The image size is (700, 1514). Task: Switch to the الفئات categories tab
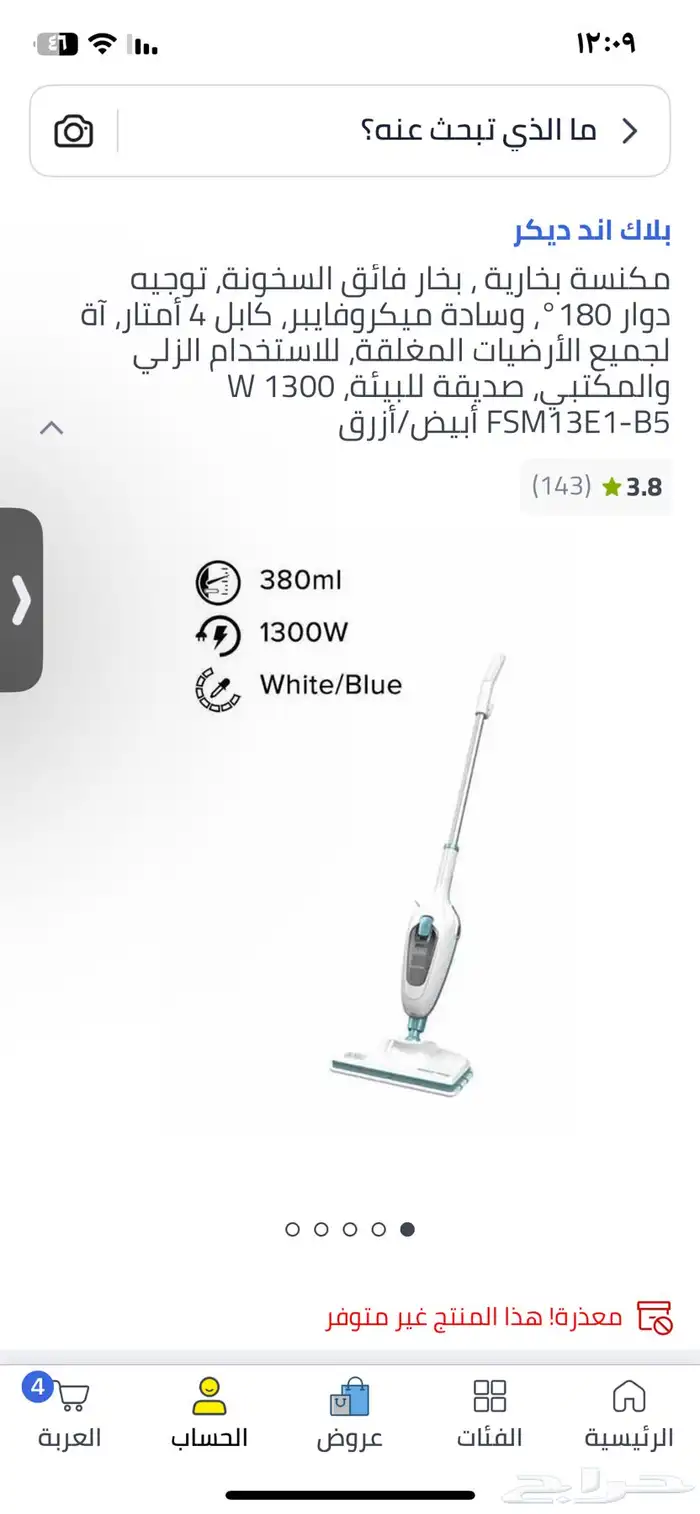490,1414
